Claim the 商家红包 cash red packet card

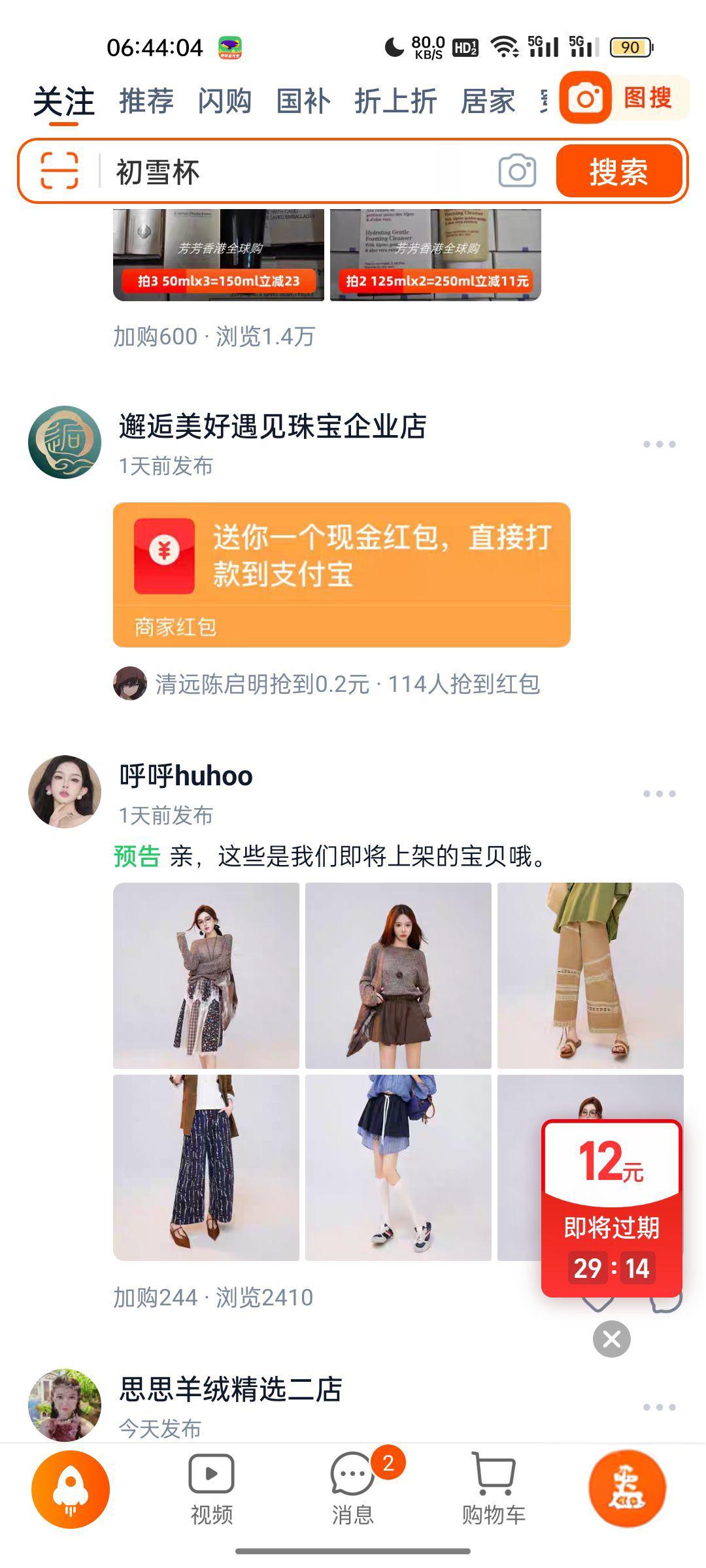[341, 574]
